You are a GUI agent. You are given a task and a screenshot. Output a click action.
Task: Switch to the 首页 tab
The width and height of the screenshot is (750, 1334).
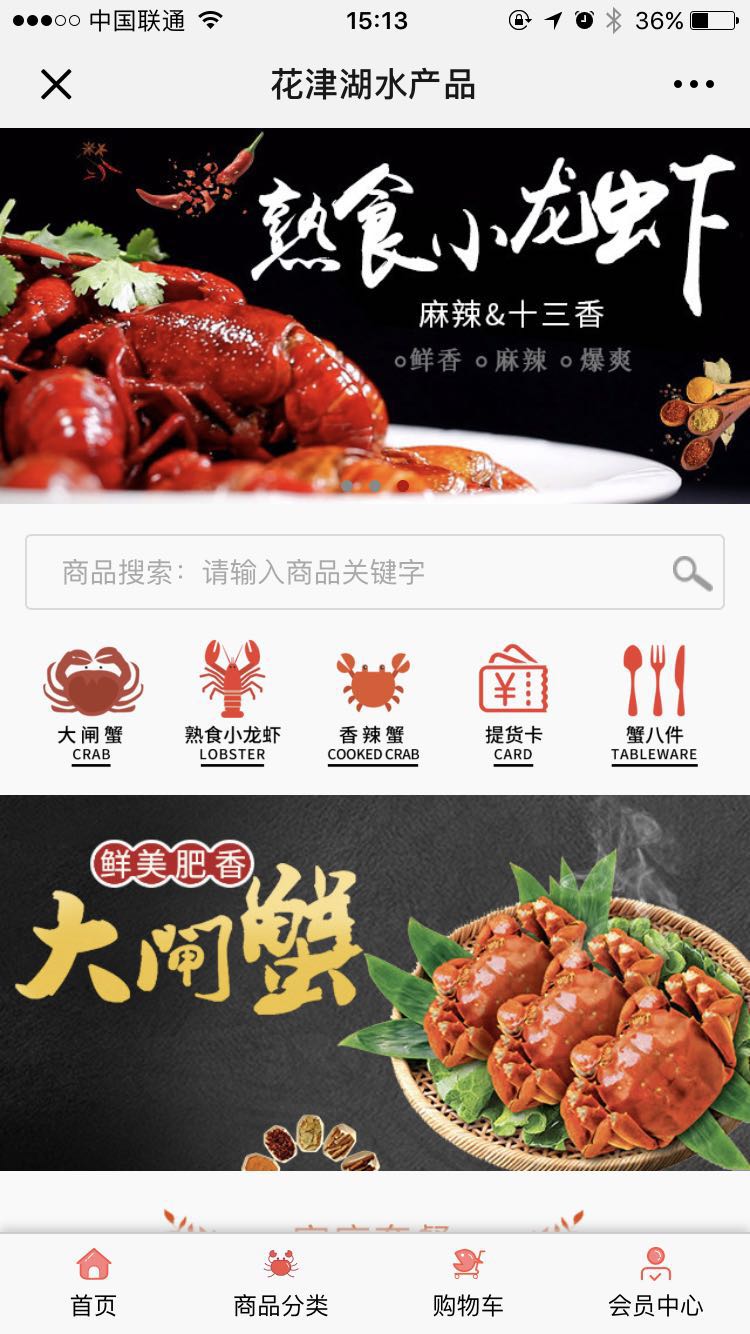tap(94, 1284)
